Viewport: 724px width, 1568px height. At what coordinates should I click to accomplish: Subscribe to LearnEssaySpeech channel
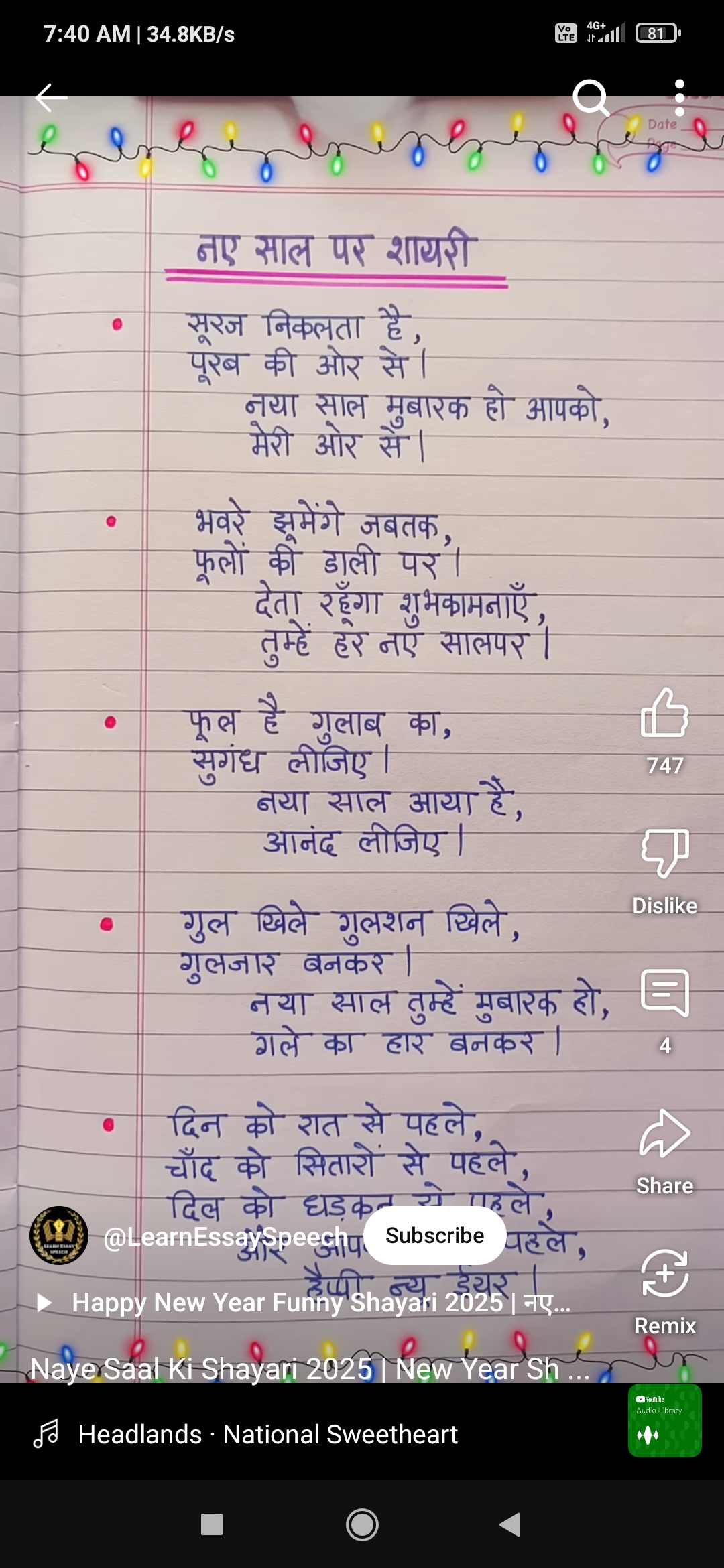pyautogui.click(x=434, y=1236)
